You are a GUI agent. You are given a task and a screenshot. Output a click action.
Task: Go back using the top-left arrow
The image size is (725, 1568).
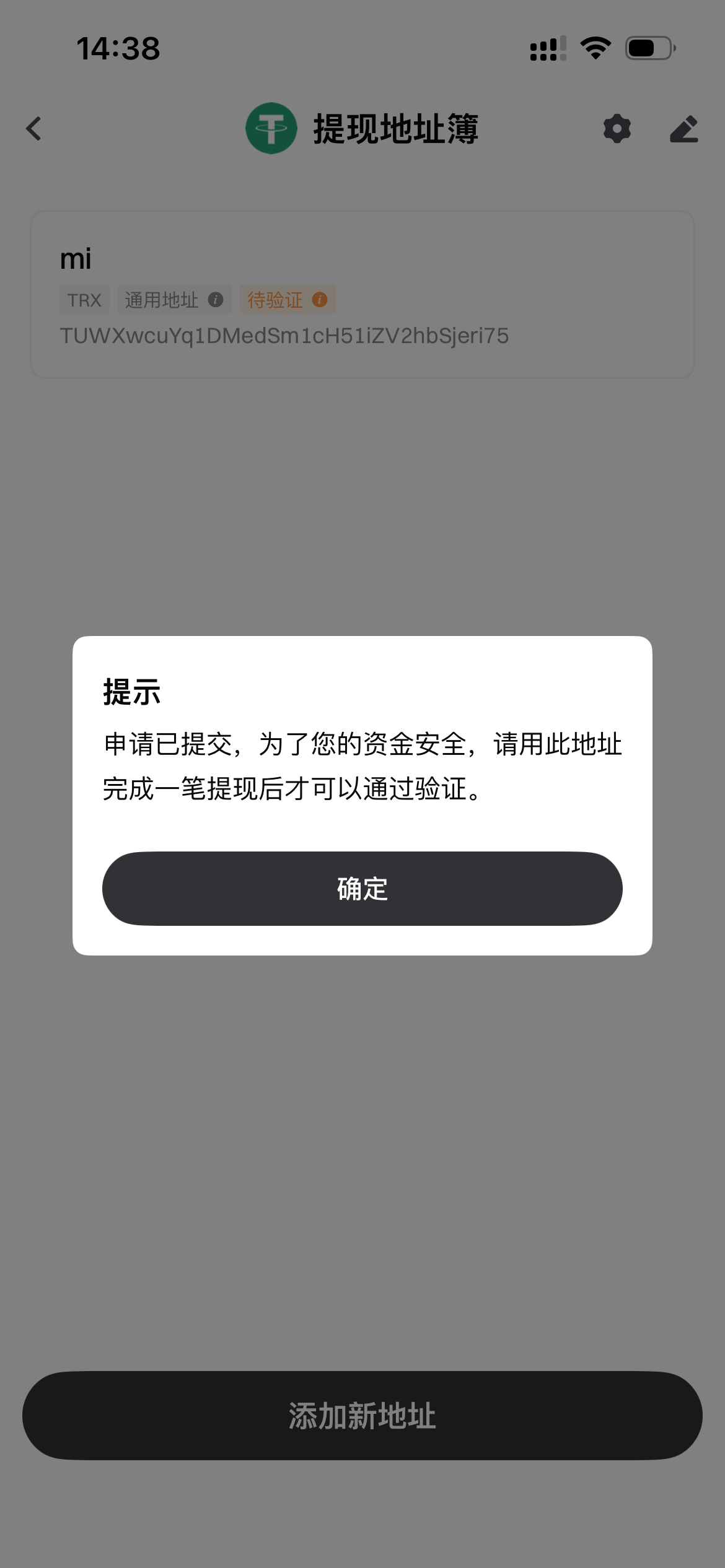[x=35, y=129]
